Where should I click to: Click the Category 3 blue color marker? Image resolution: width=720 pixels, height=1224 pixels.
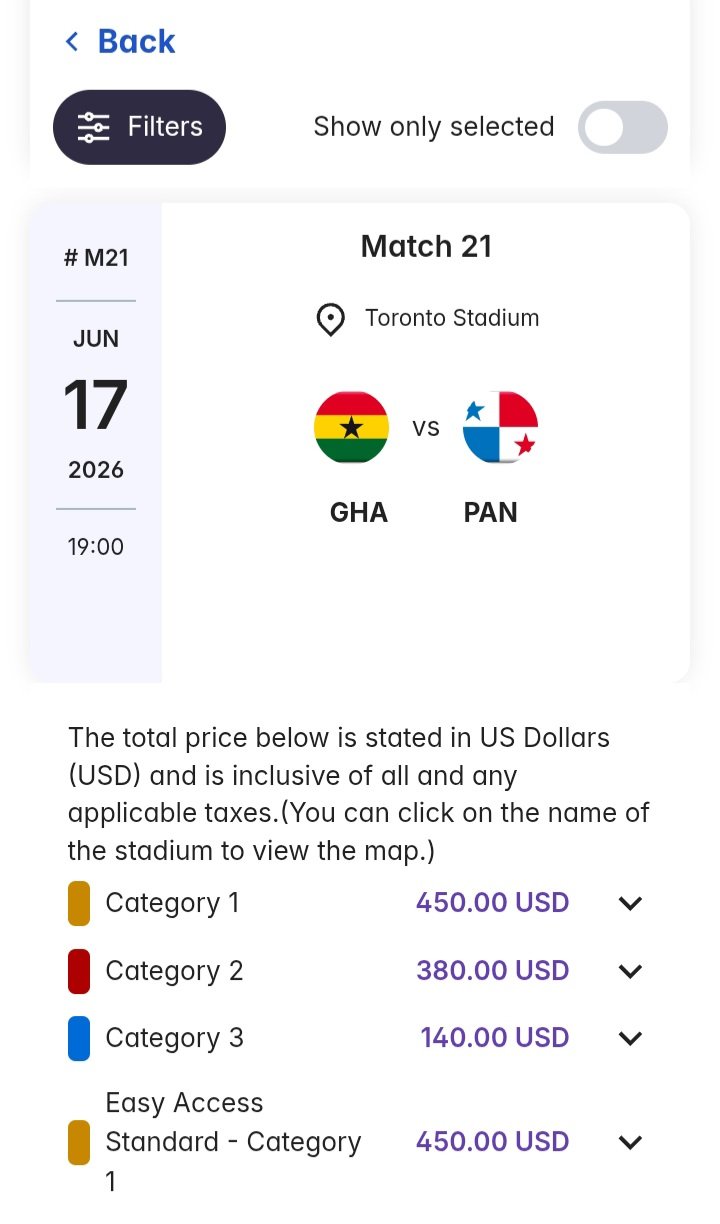coord(78,1038)
